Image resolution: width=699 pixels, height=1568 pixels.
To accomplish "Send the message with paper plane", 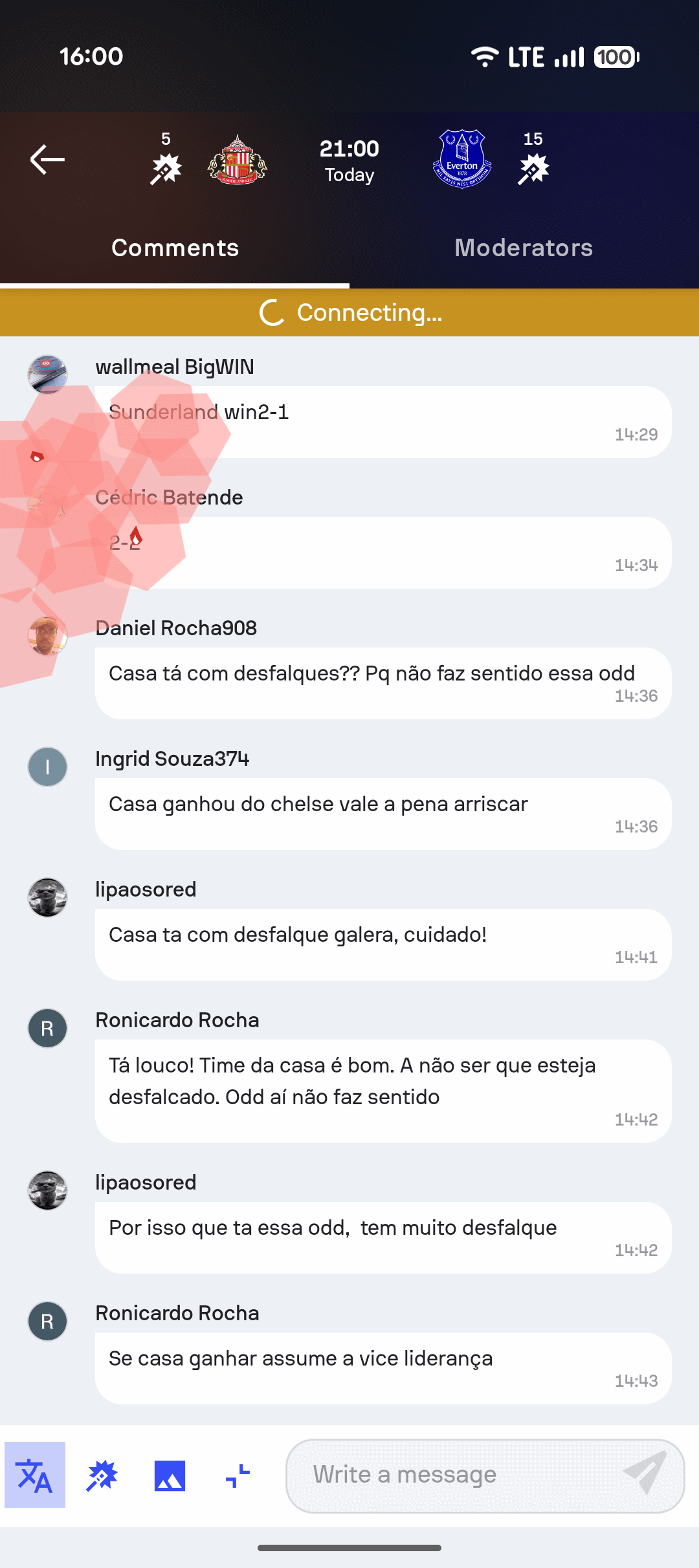I will tap(645, 1473).
